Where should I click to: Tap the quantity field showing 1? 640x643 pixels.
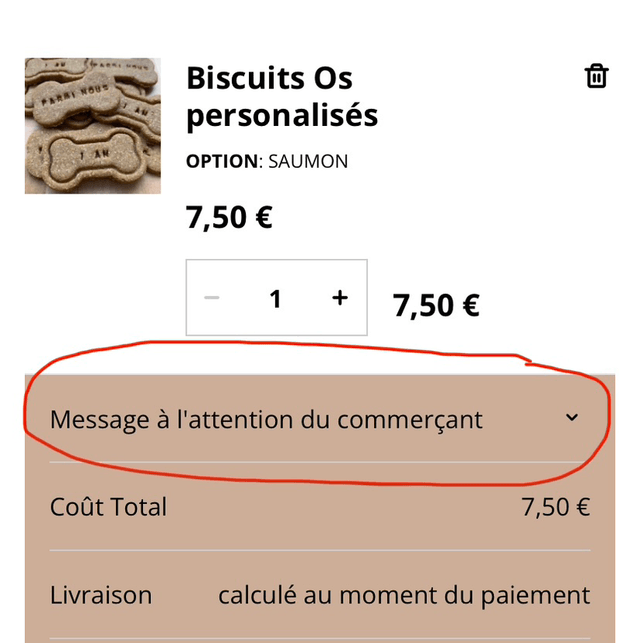click(x=275, y=298)
